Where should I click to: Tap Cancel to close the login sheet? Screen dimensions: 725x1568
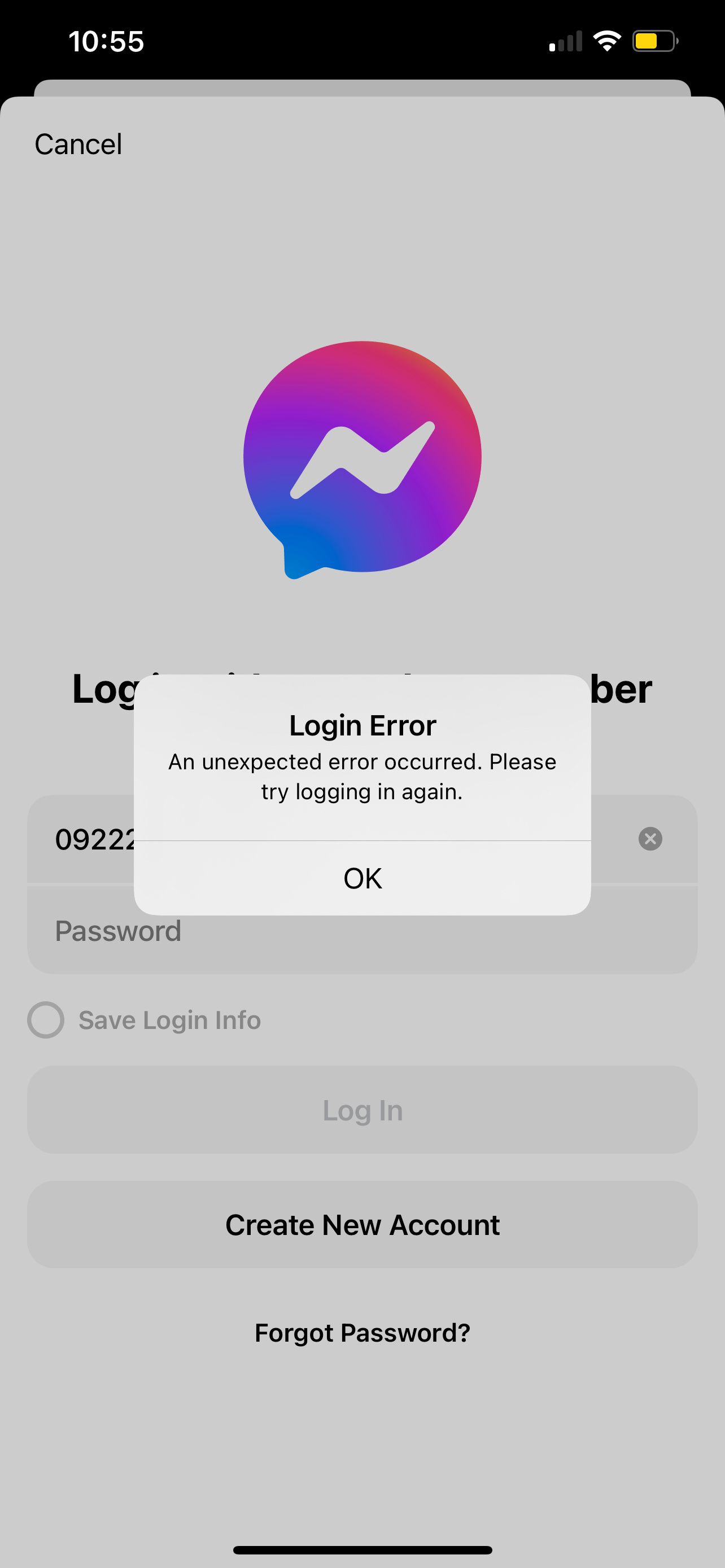pos(78,144)
